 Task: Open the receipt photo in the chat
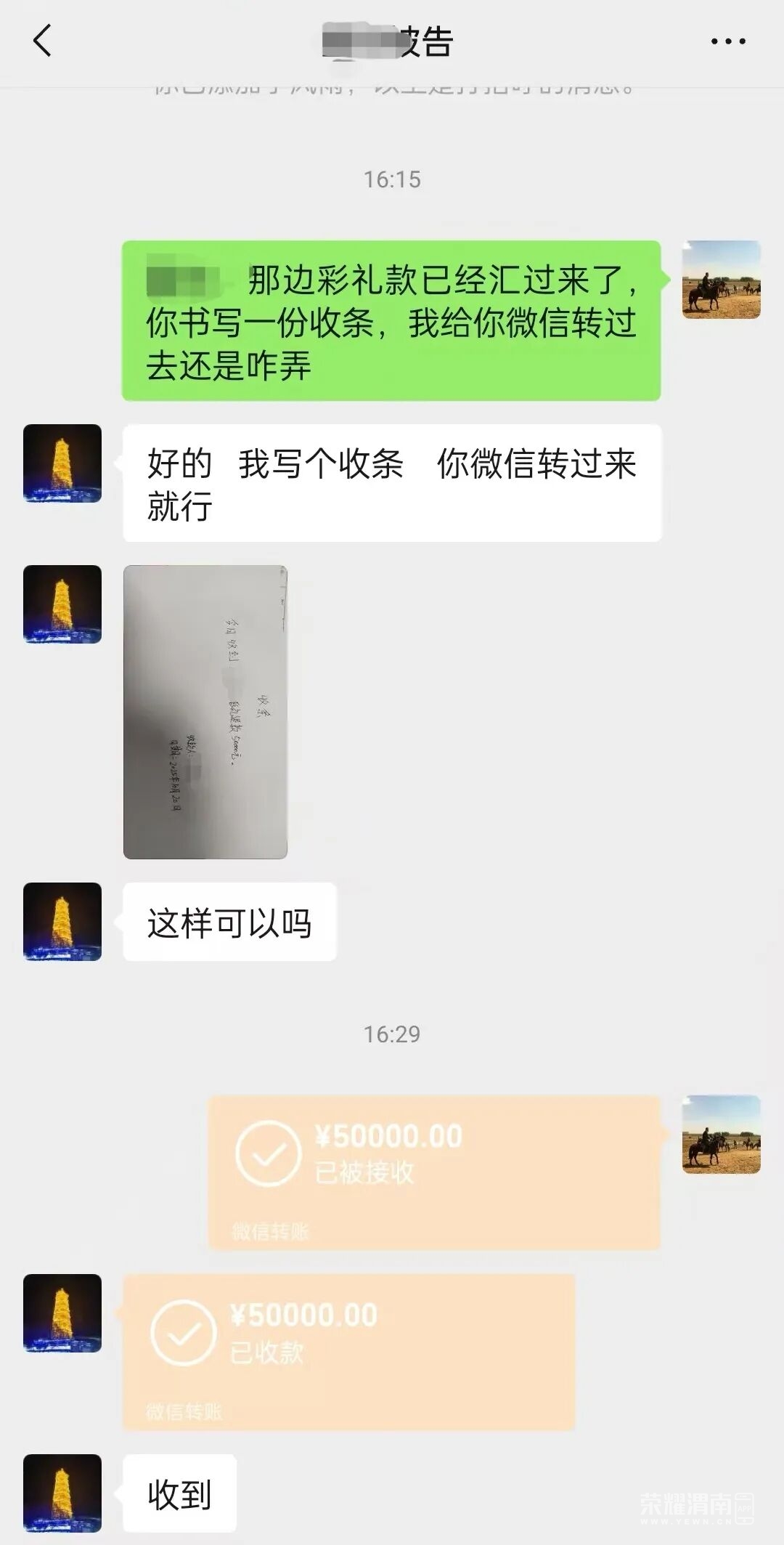pyautogui.click(x=205, y=712)
